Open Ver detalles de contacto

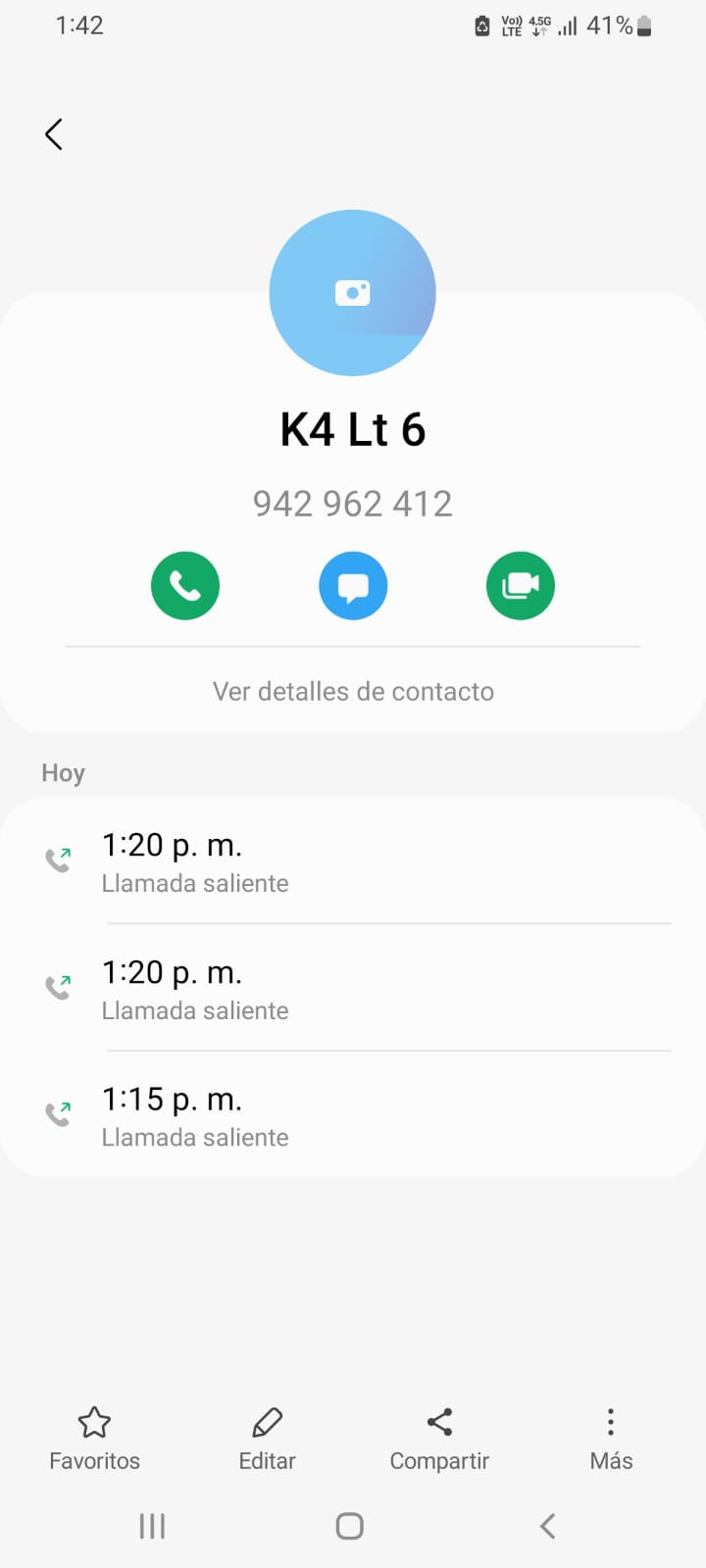coord(353,692)
